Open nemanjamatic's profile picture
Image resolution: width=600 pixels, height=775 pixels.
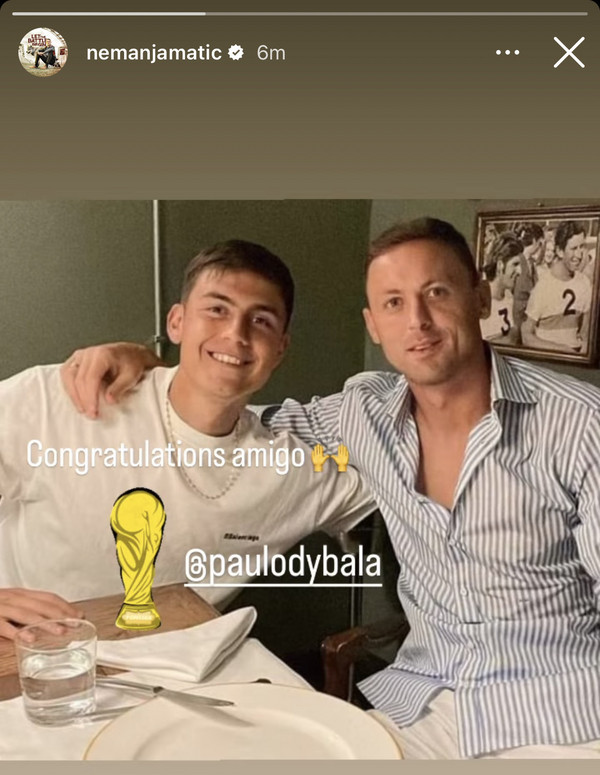[x=43, y=52]
